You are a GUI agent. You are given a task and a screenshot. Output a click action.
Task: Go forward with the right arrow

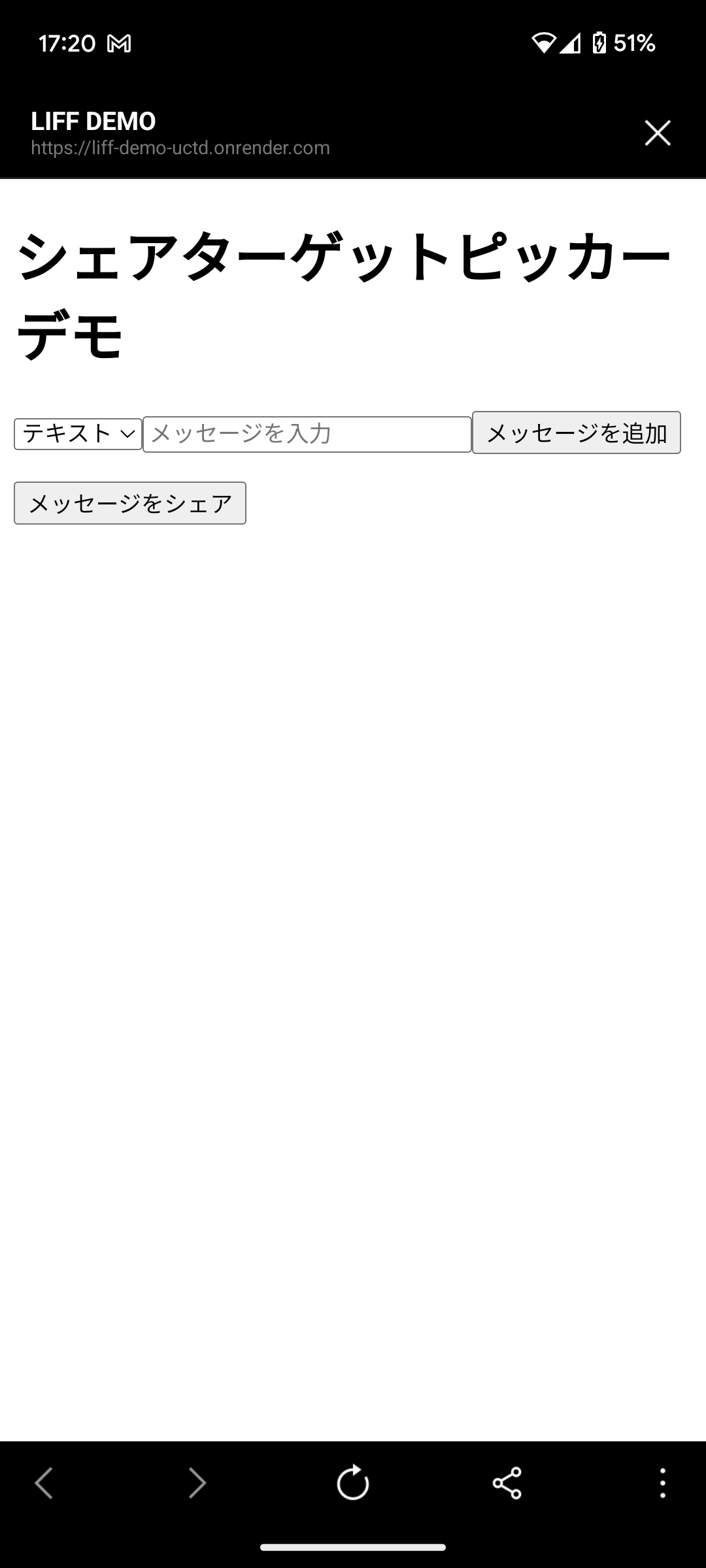[x=197, y=1482]
